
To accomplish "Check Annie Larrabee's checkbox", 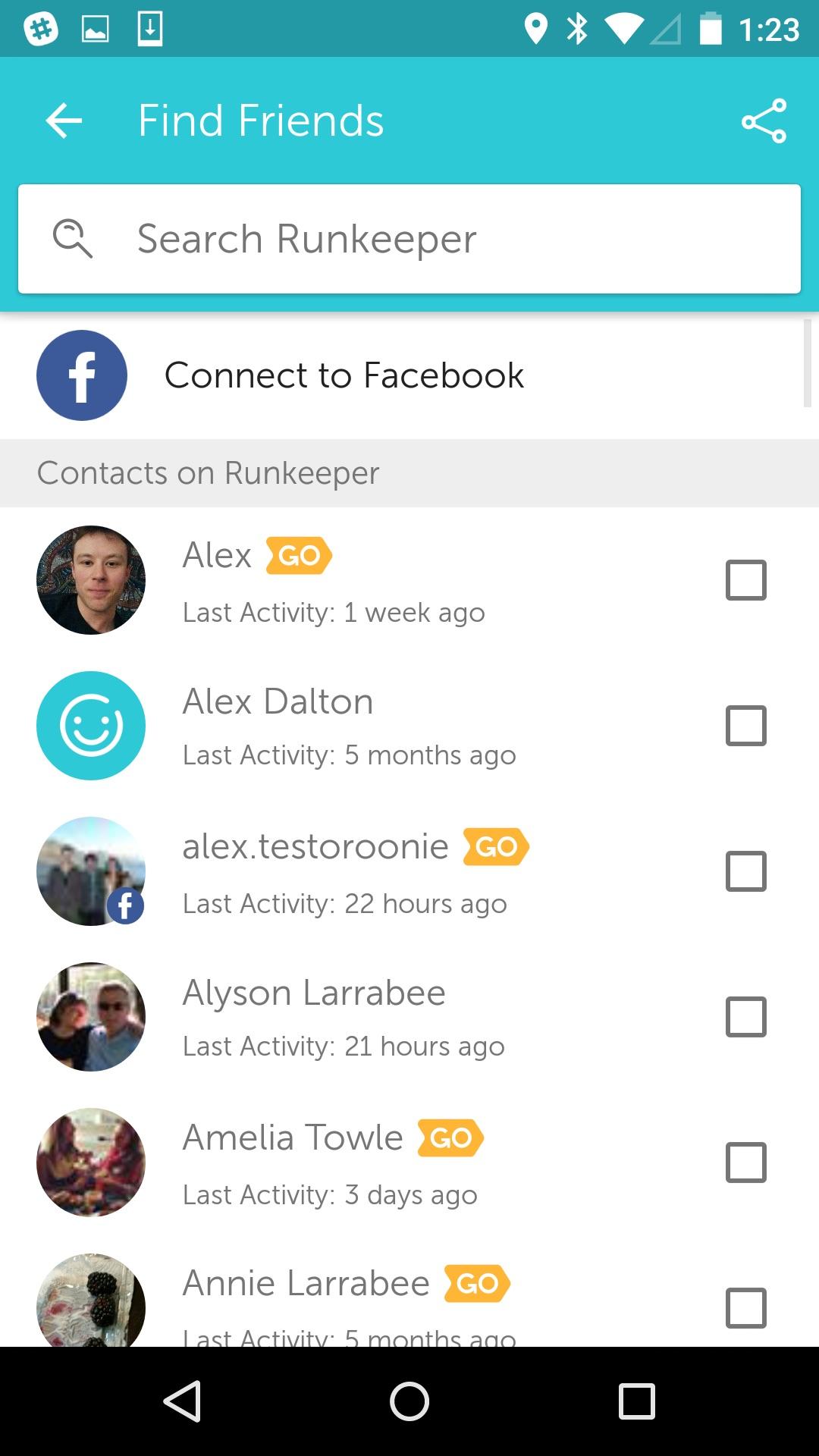I will (745, 1307).
